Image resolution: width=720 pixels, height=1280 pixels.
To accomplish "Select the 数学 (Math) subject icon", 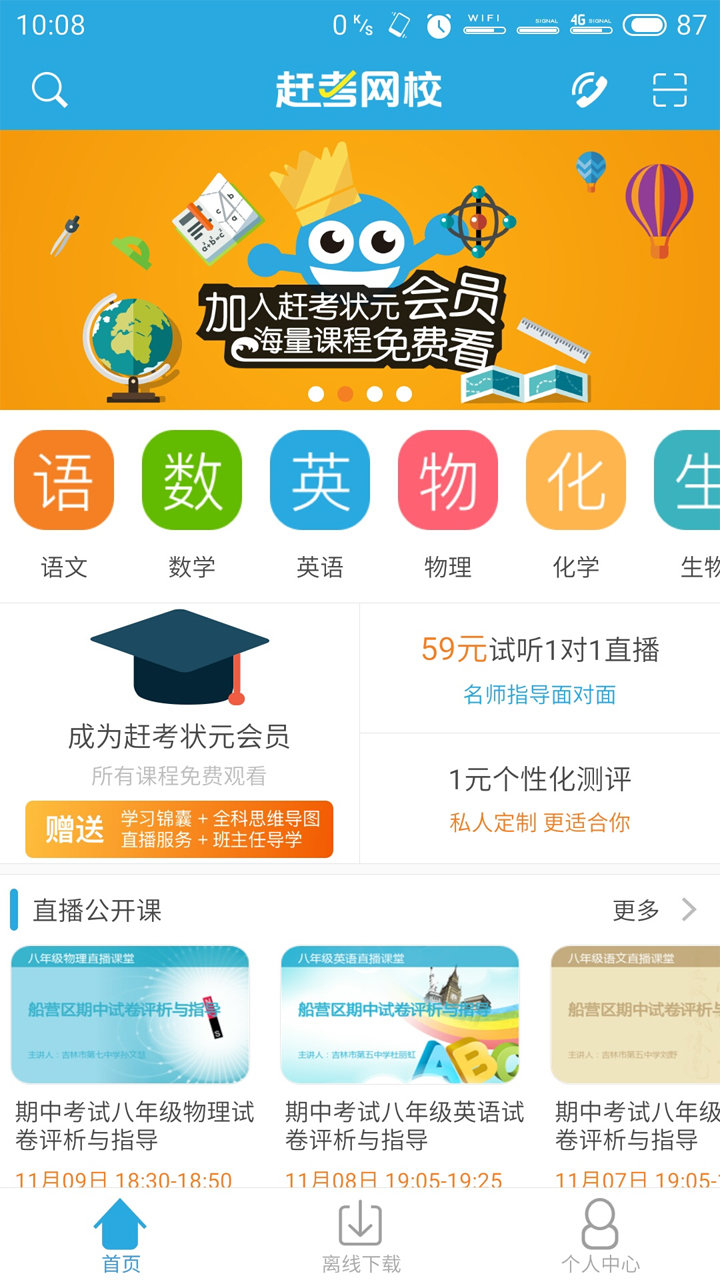I will click(x=191, y=480).
